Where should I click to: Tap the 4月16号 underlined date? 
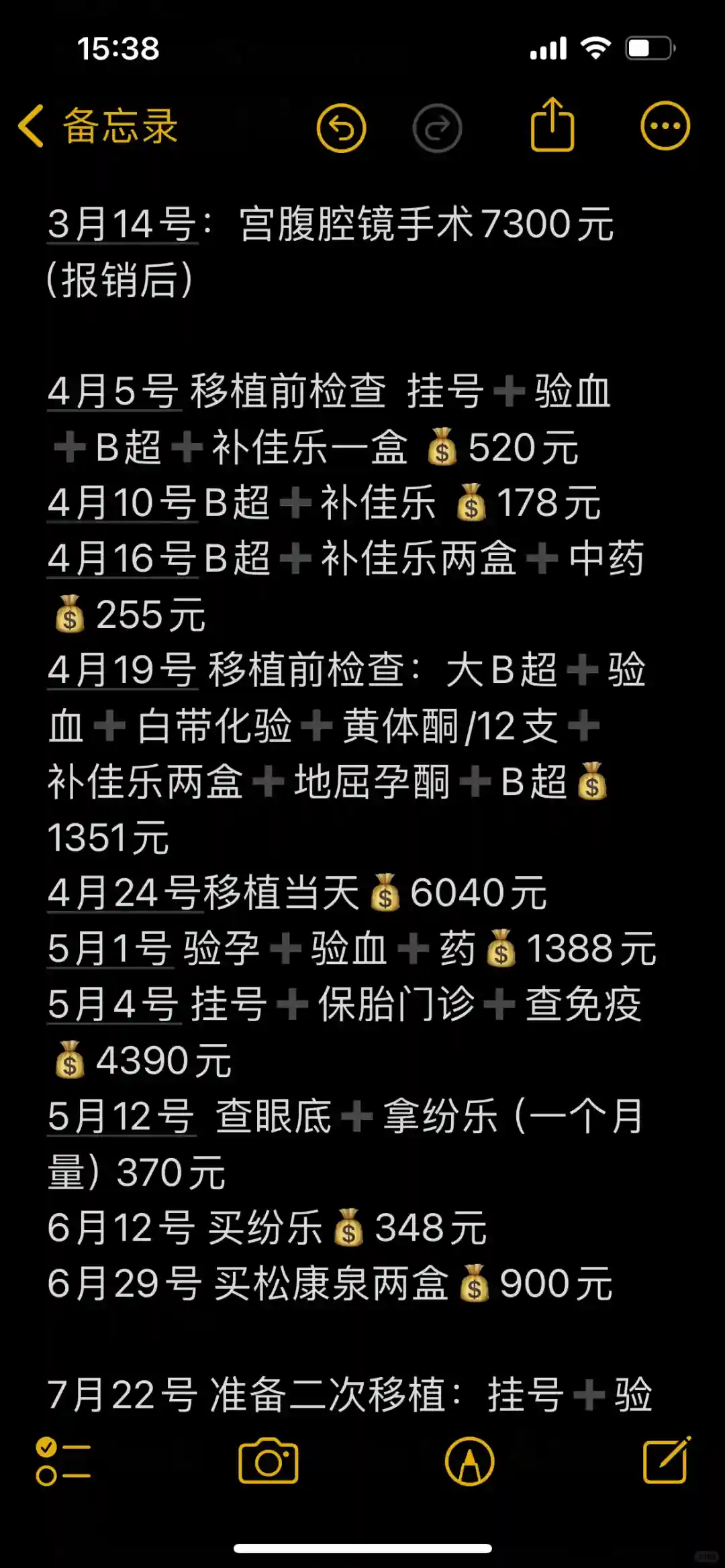coord(122,559)
